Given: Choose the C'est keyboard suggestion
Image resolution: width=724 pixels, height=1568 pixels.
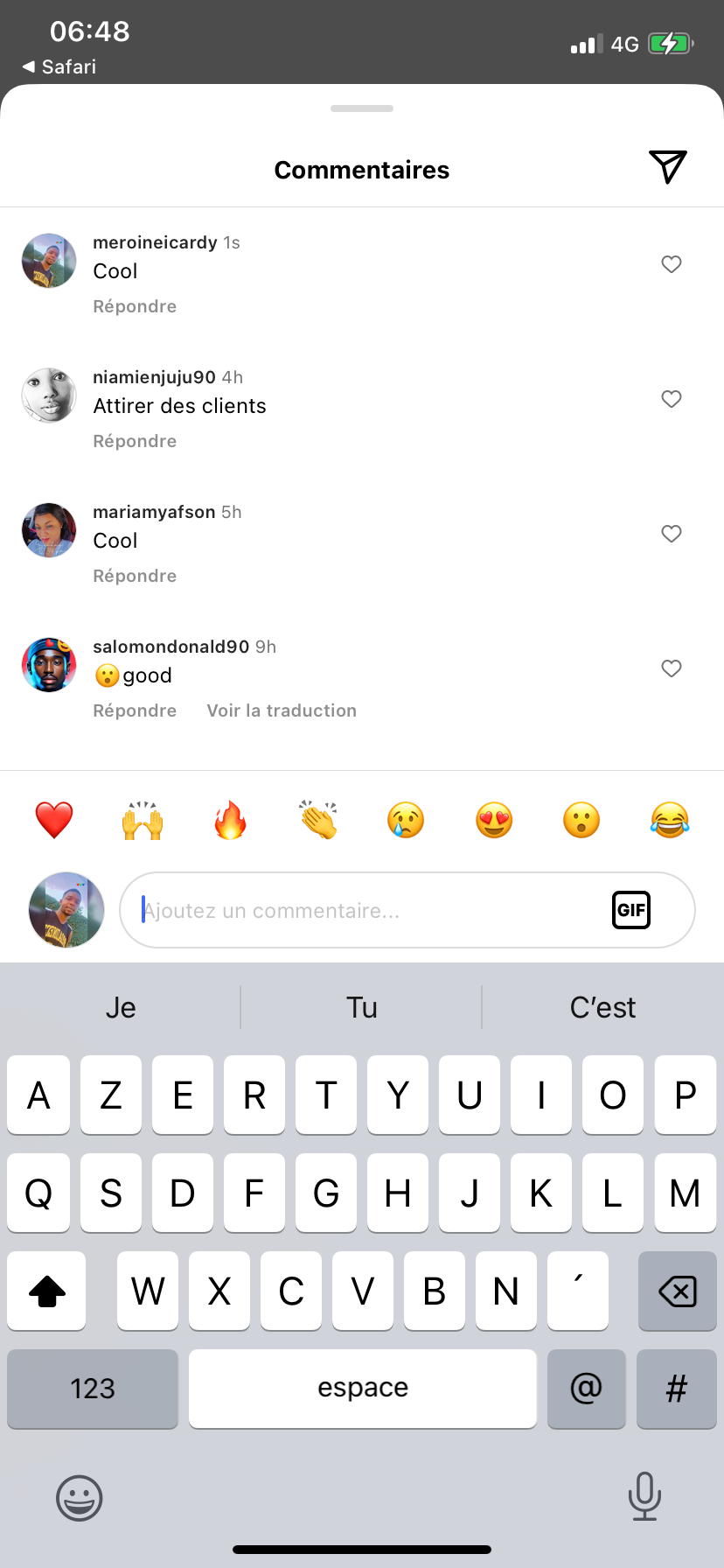Looking at the screenshot, I should tap(602, 1007).
